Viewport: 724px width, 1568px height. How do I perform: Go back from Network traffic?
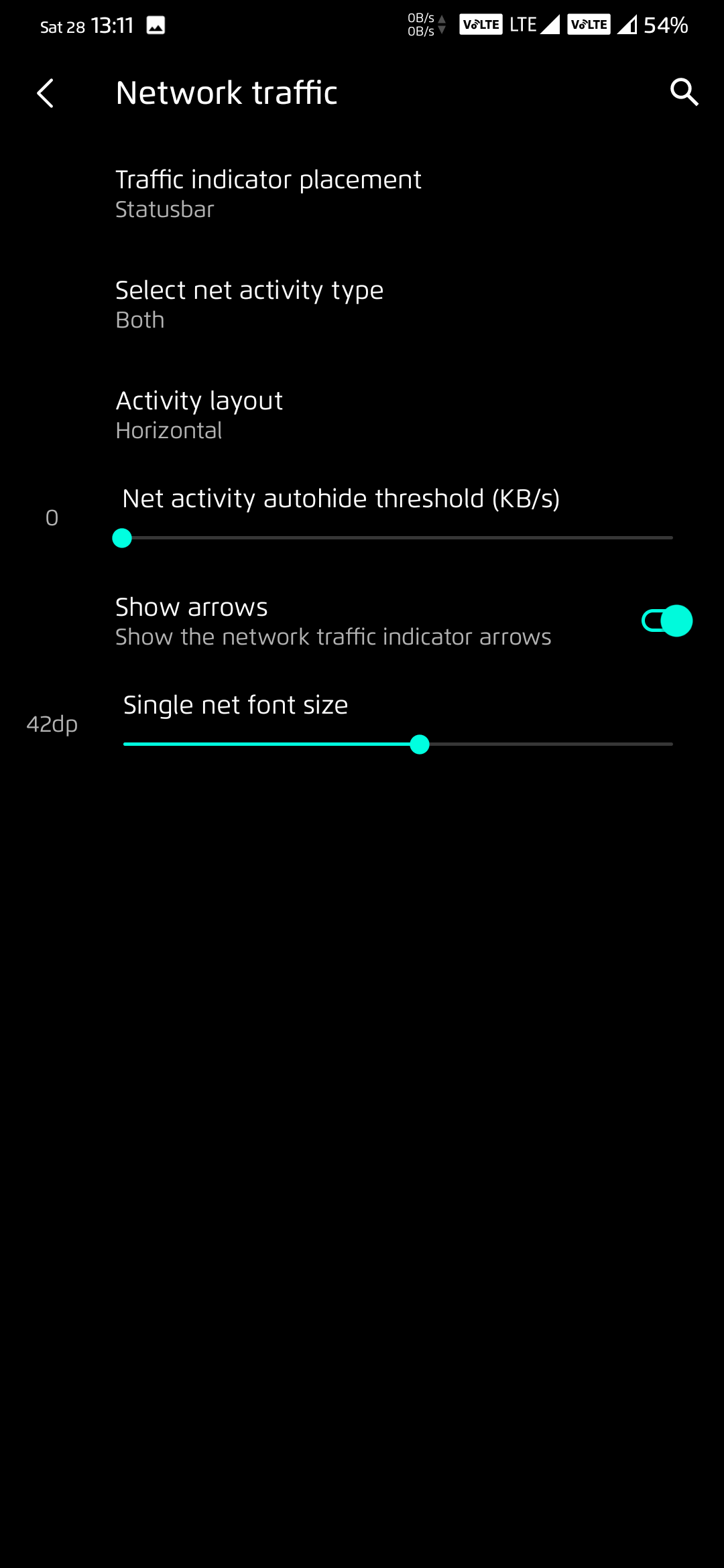tap(45, 93)
